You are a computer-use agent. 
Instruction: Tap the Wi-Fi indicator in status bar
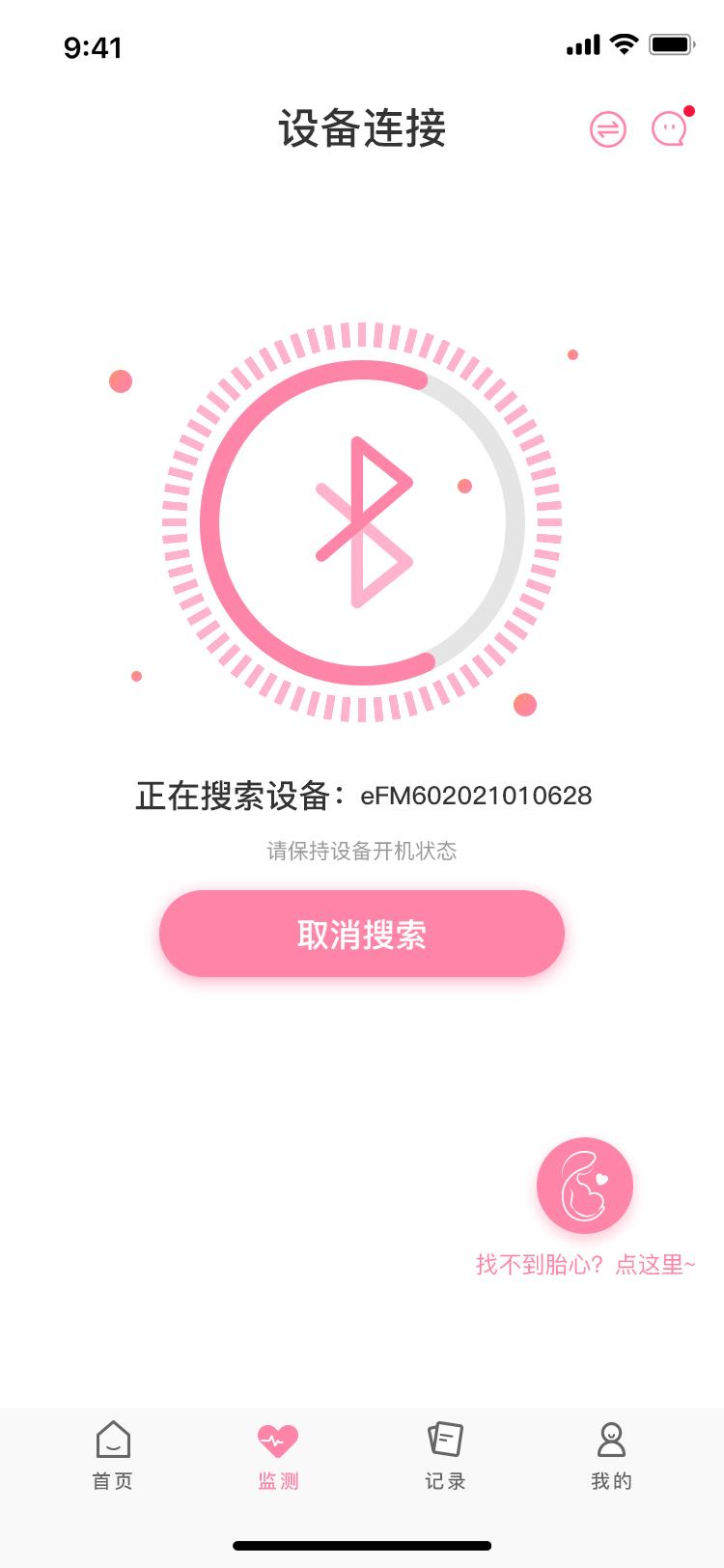[625, 43]
